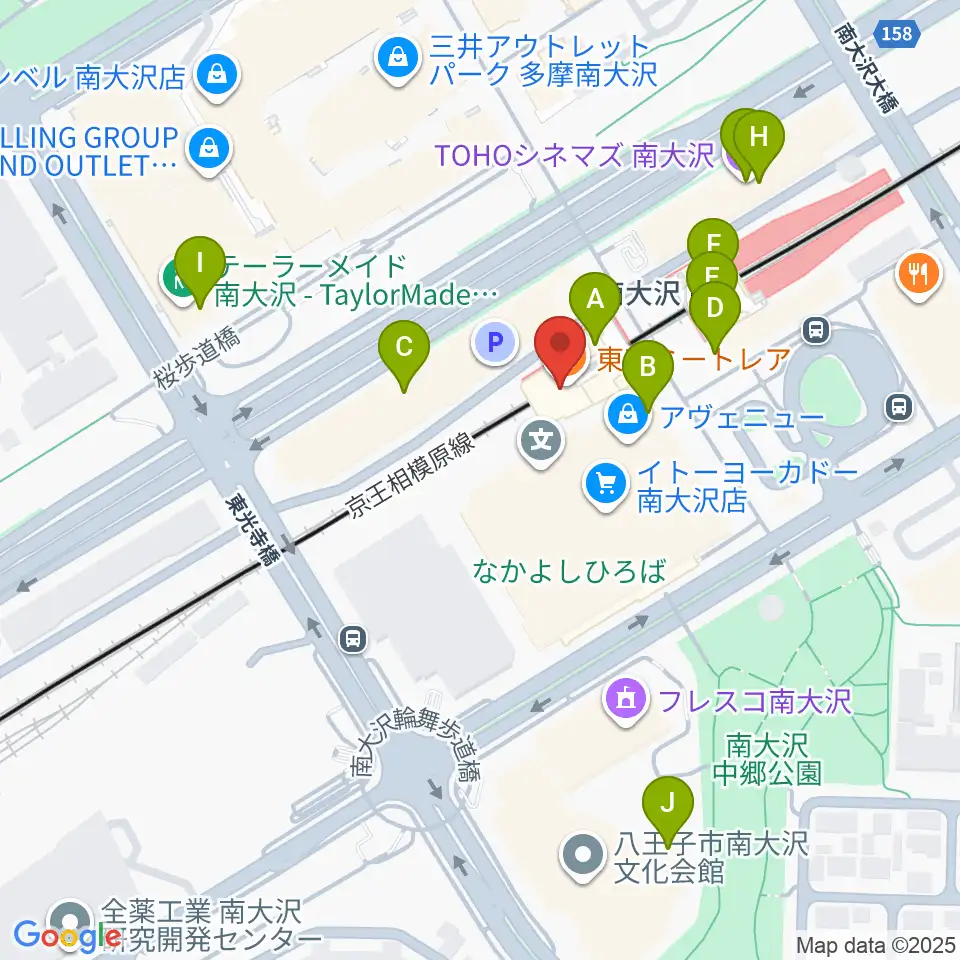Select the red location pin

(560, 351)
